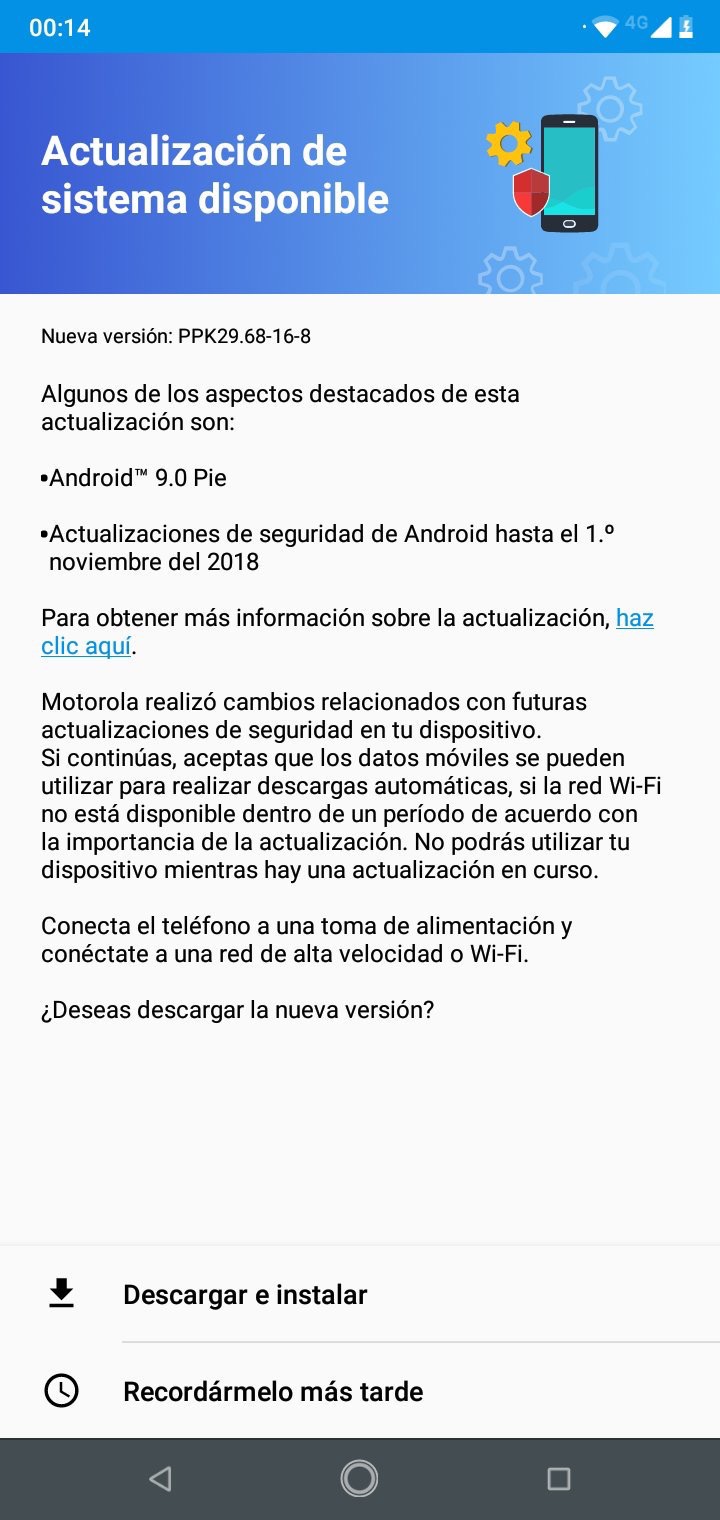Go back using the navigation bar
The width and height of the screenshot is (720, 1520).
(160, 1479)
